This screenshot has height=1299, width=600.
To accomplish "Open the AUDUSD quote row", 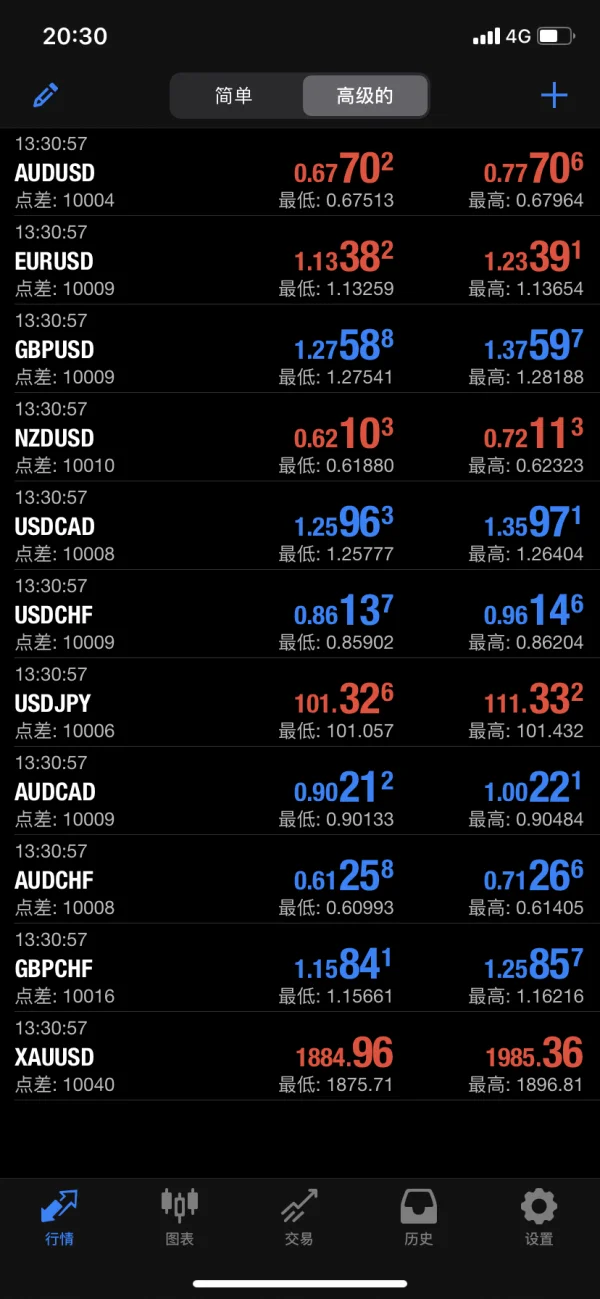I will point(300,172).
